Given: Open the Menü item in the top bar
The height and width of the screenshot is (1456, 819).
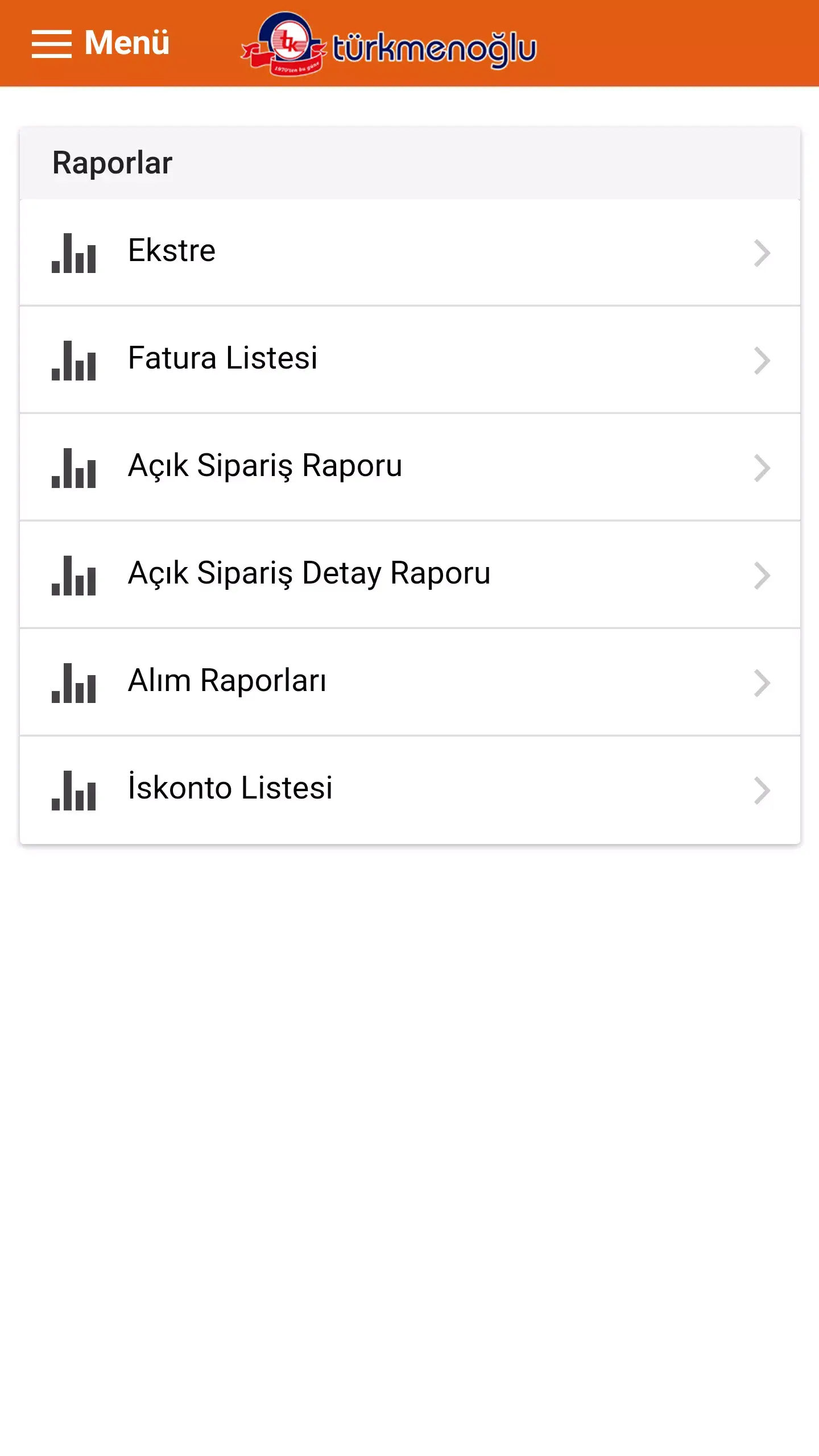Looking at the screenshot, I should tap(126, 43).
